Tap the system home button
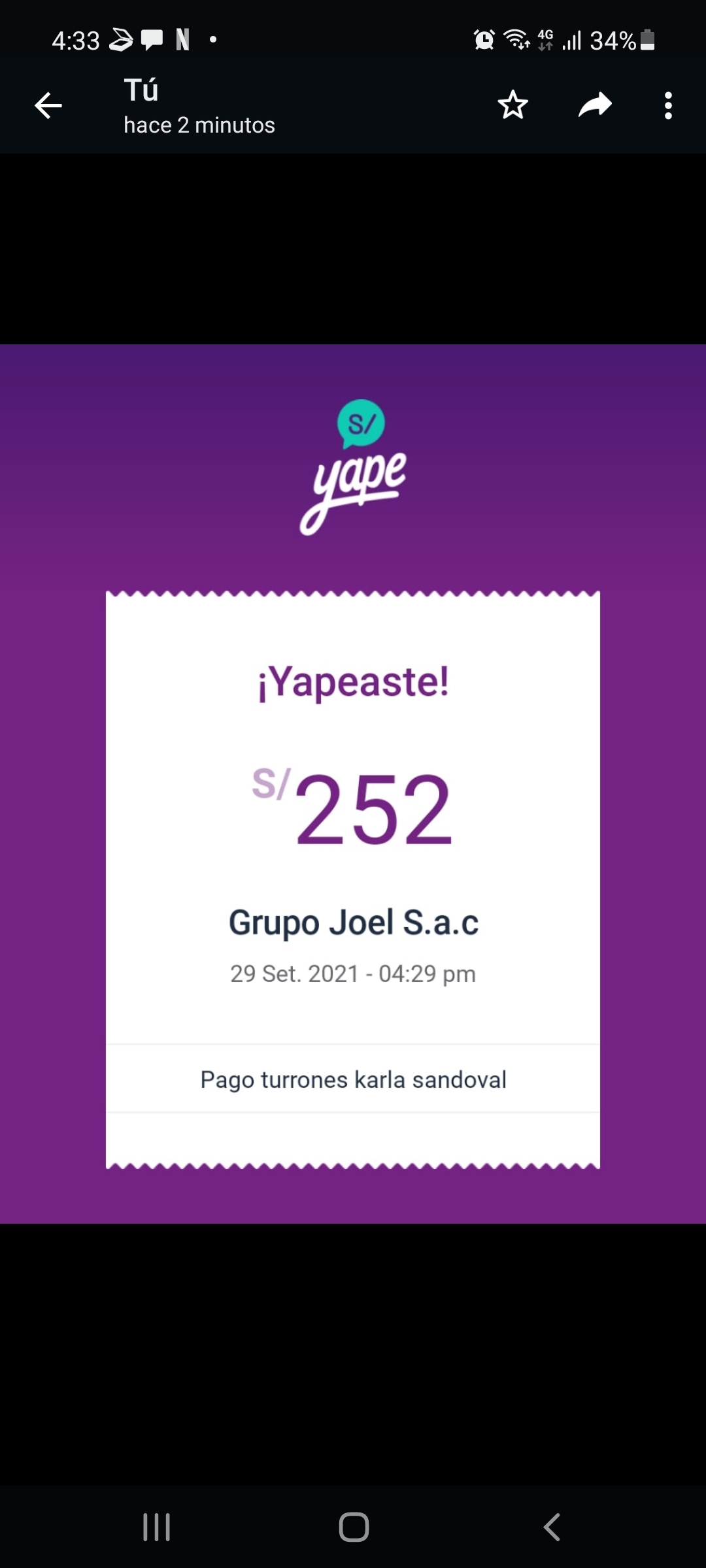The image size is (706, 1568). (354, 1527)
